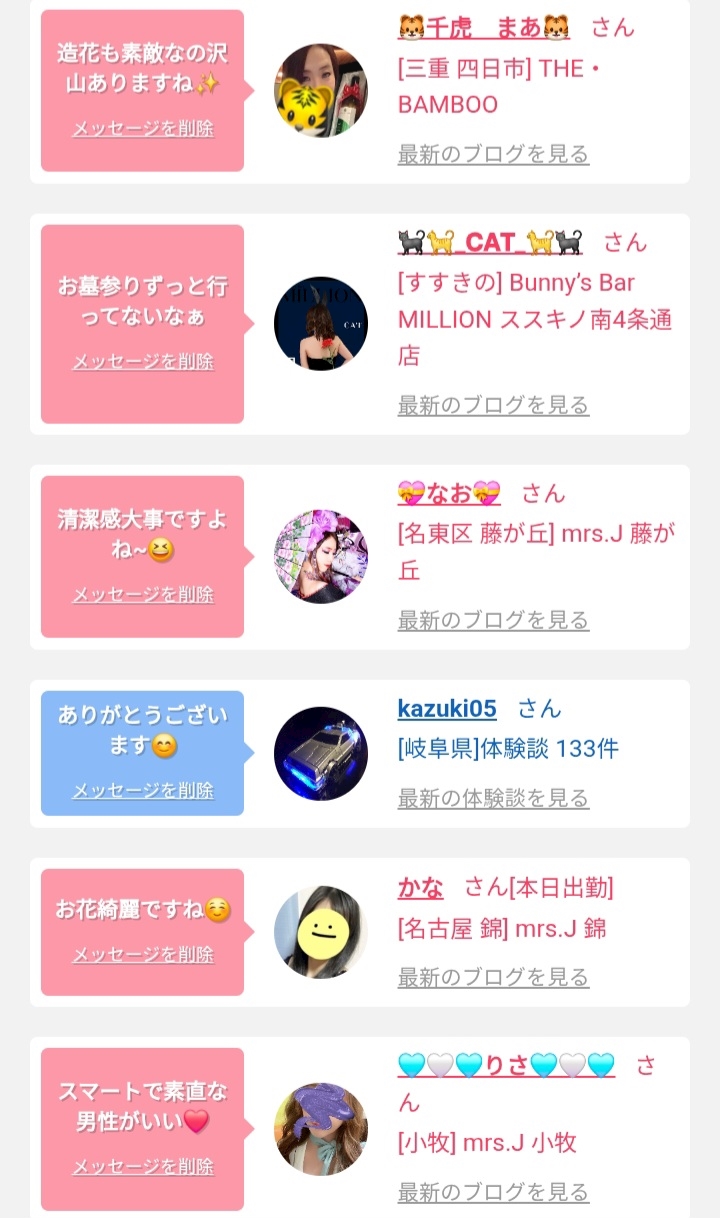Tap CAT's bunny profile avatar
The image size is (720, 1218).
[321, 324]
